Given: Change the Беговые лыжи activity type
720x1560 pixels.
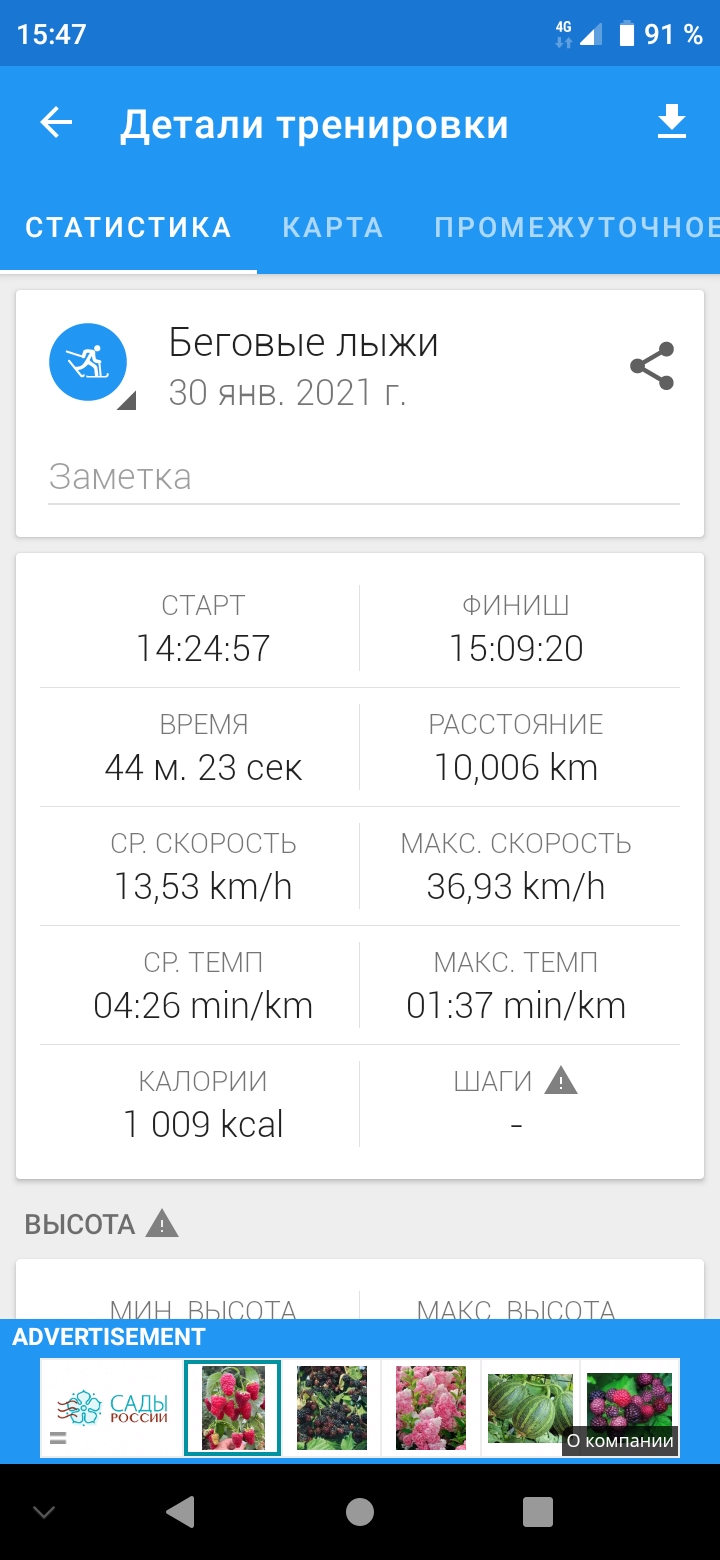Looking at the screenshot, I should pyautogui.click(x=89, y=363).
